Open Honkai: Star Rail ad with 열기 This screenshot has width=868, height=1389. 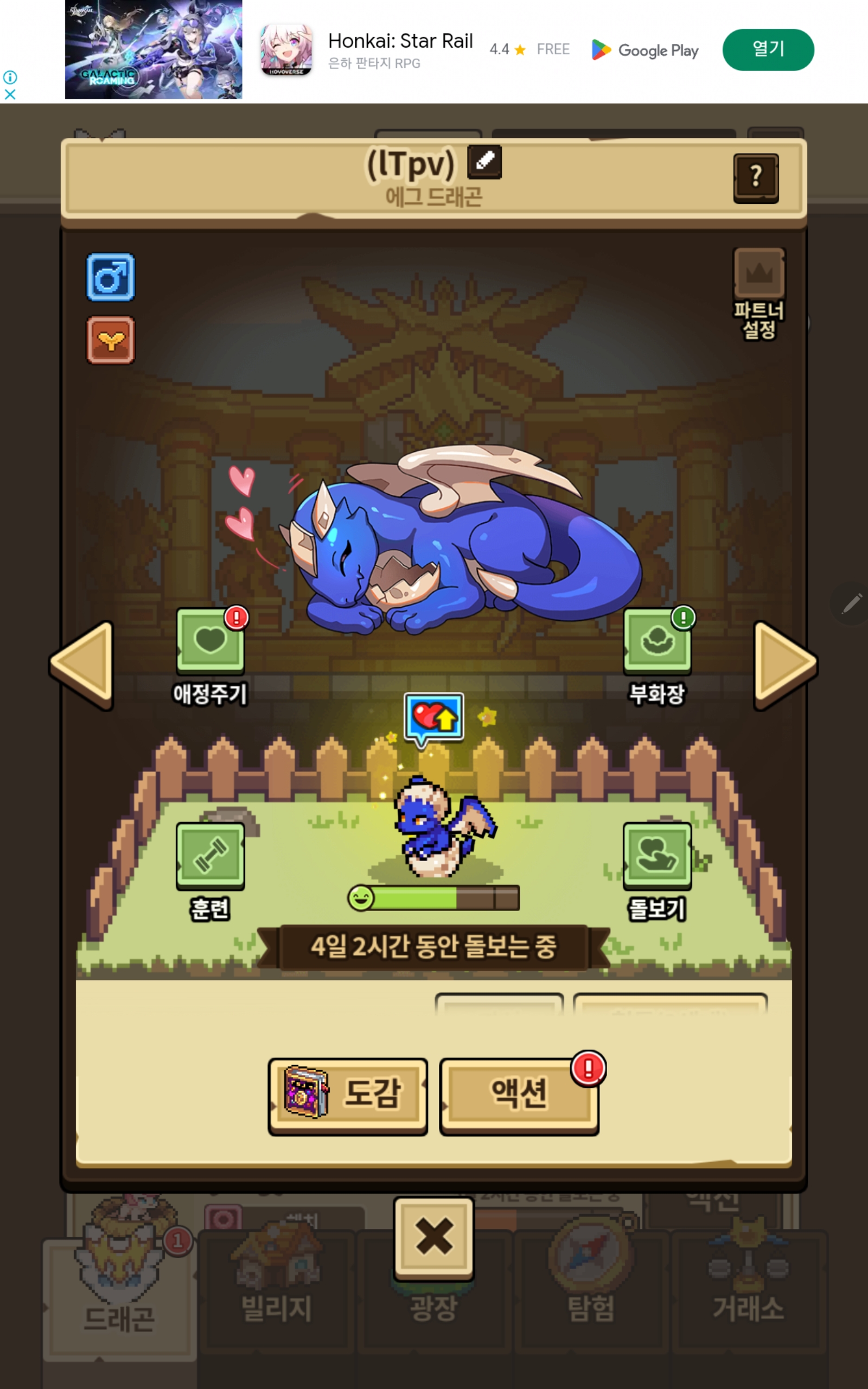pos(768,50)
